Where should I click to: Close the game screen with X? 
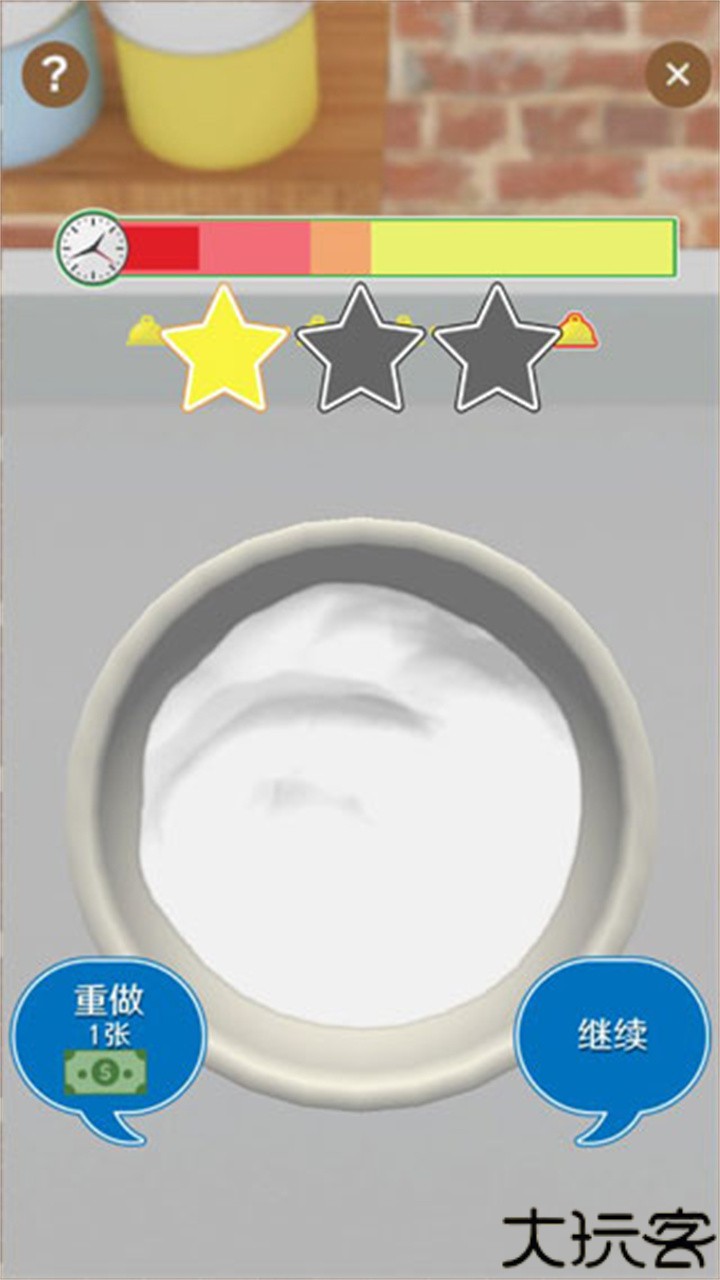click(677, 74)
